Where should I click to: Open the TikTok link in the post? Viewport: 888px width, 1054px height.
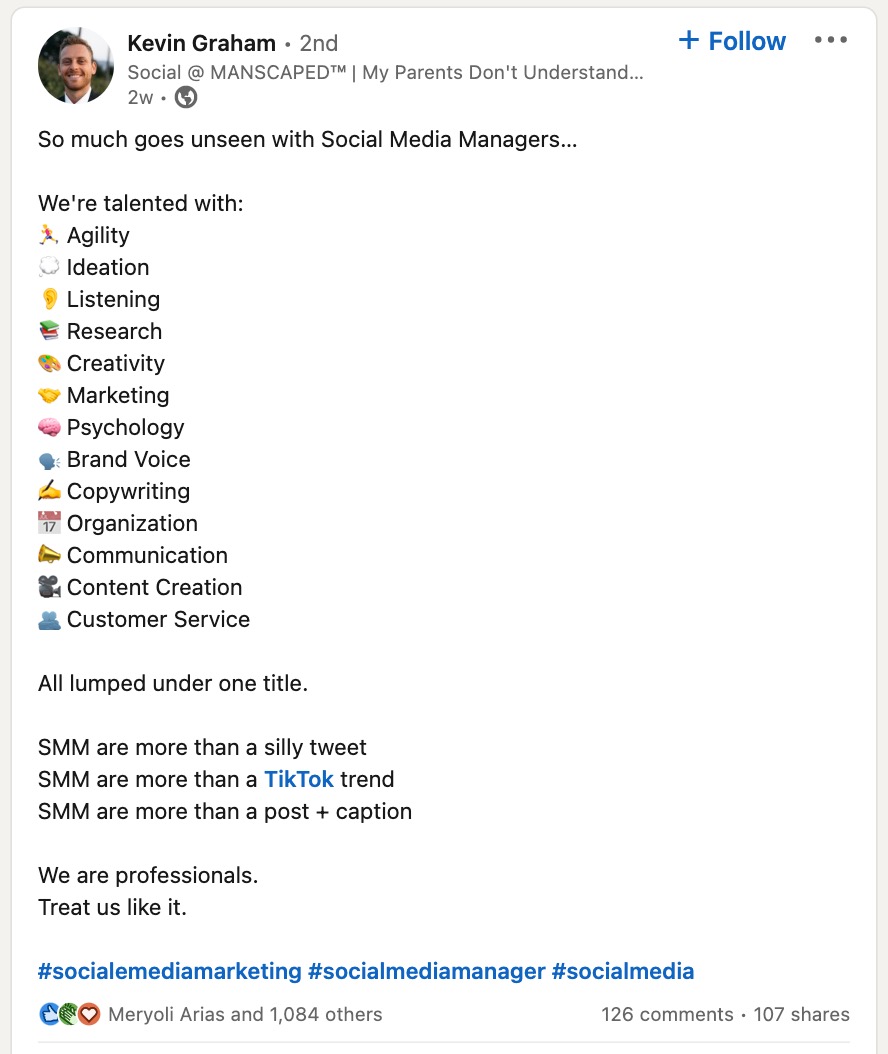(x=298, y=779)
